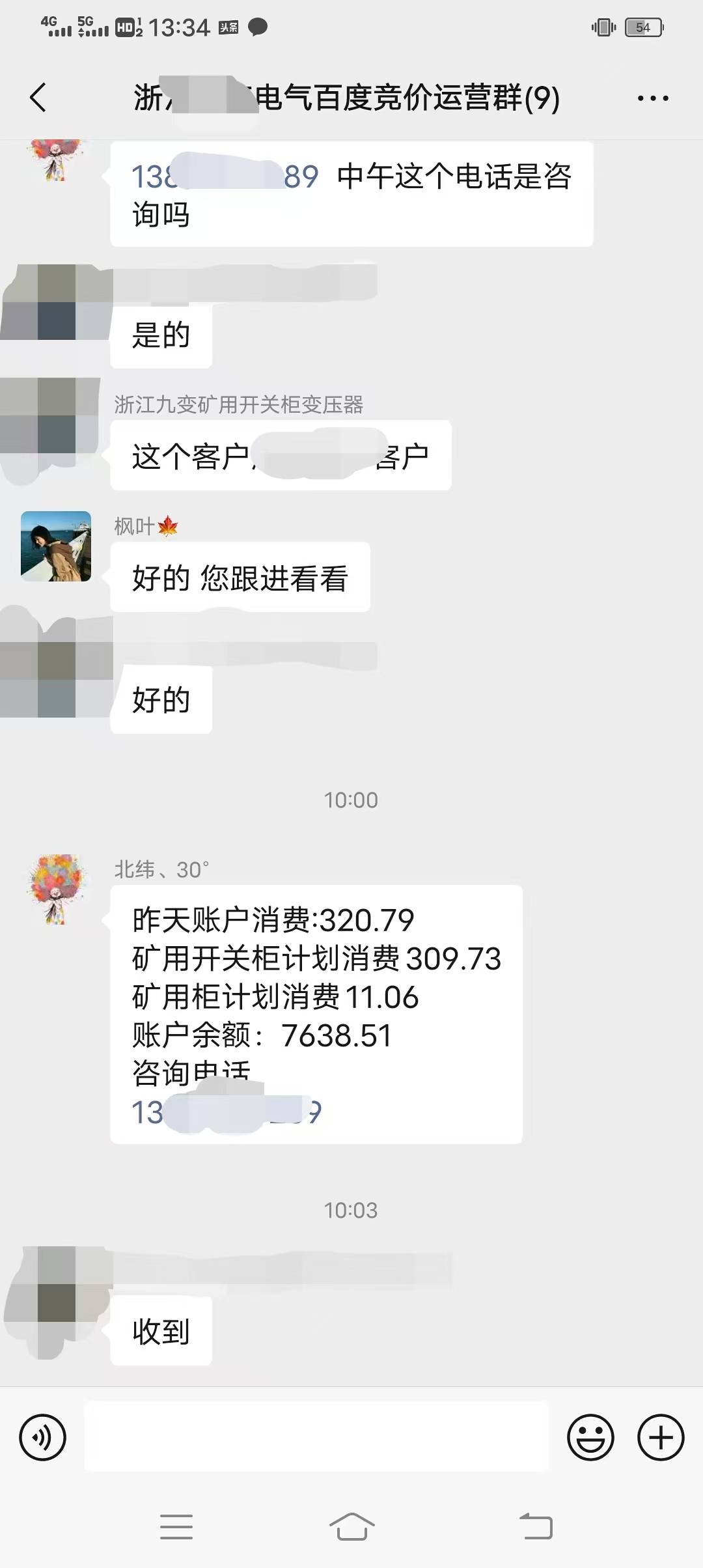Open 北纬、30° avatar beside the account report
Screen dimensions: 703x1568
click(56, 889)
